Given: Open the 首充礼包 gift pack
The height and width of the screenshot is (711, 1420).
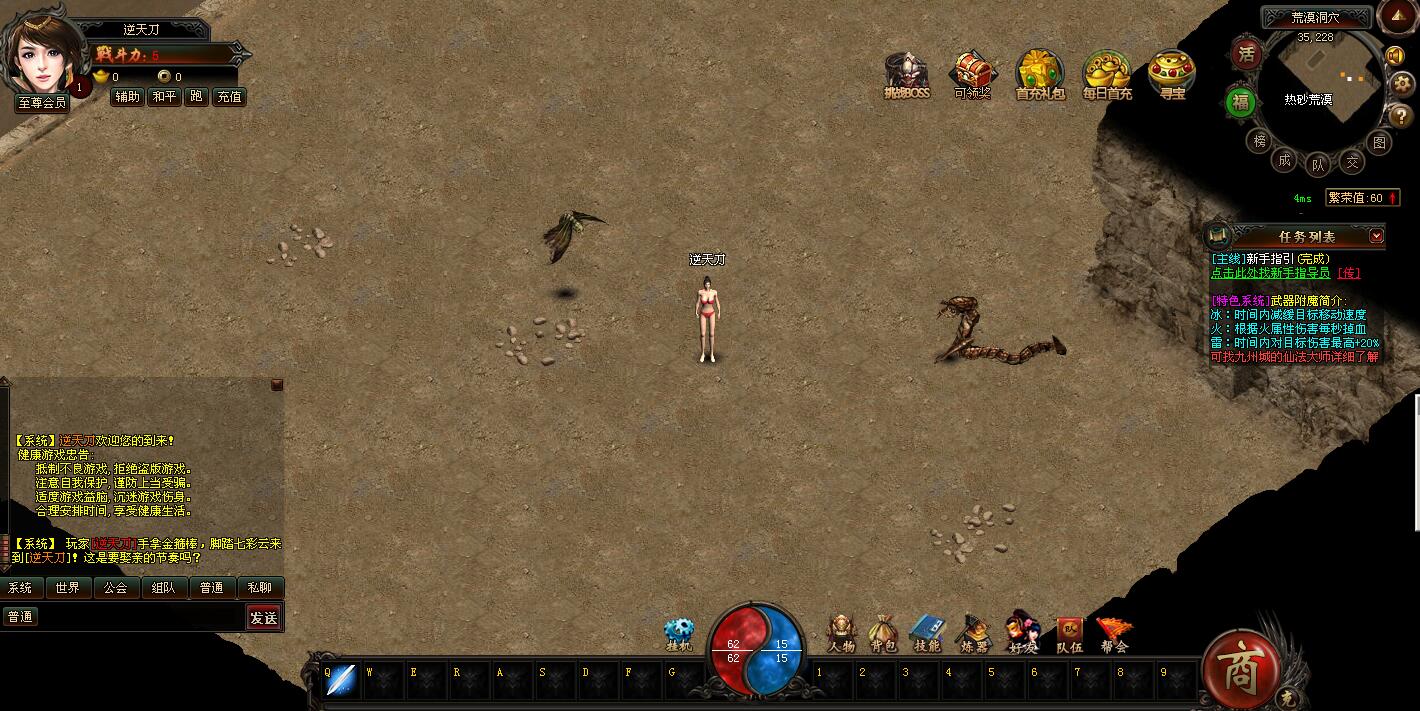Looking at the screenshot, I should [1040, 73].
